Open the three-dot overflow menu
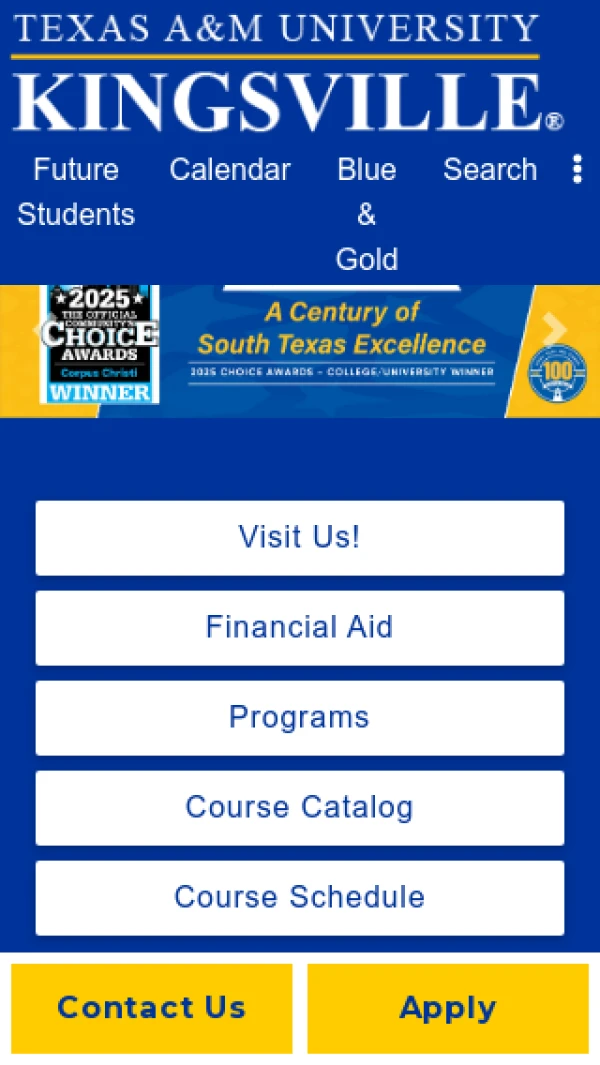Screen dimensions: 600x1065 (577, 170)
